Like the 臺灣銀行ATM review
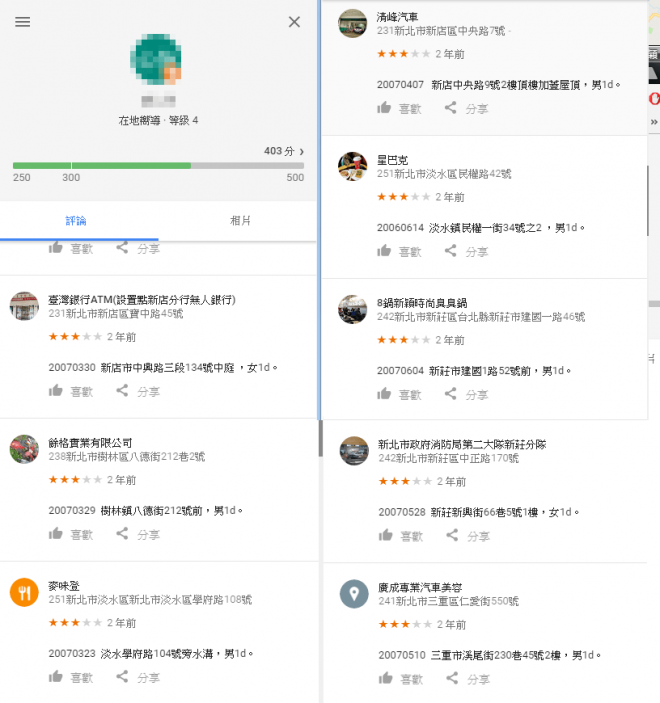Viewport: 660px width, 703px height. coord(72,392)
